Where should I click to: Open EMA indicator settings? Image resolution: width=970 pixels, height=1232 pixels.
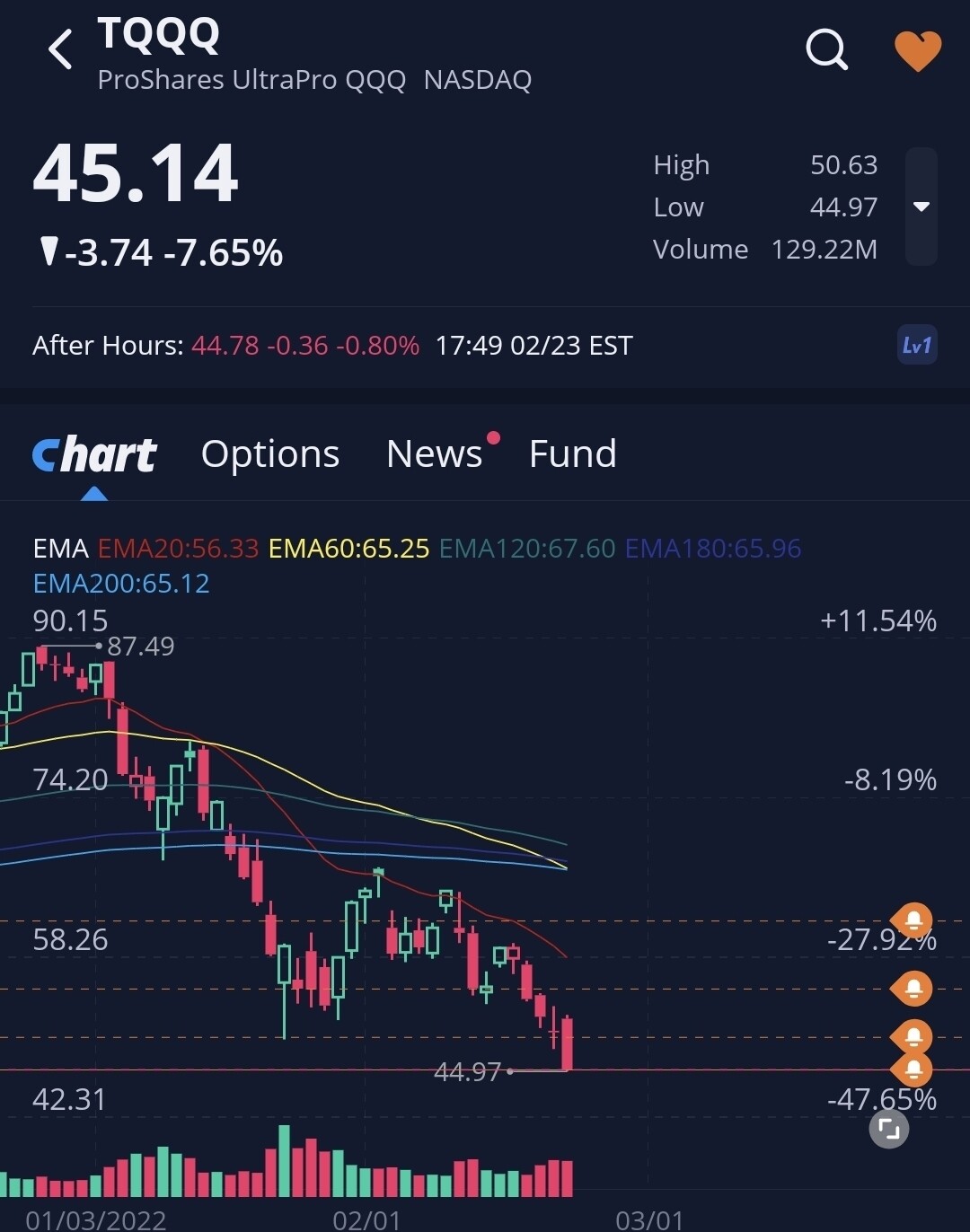pyautogui.click(x=59, y=549)
